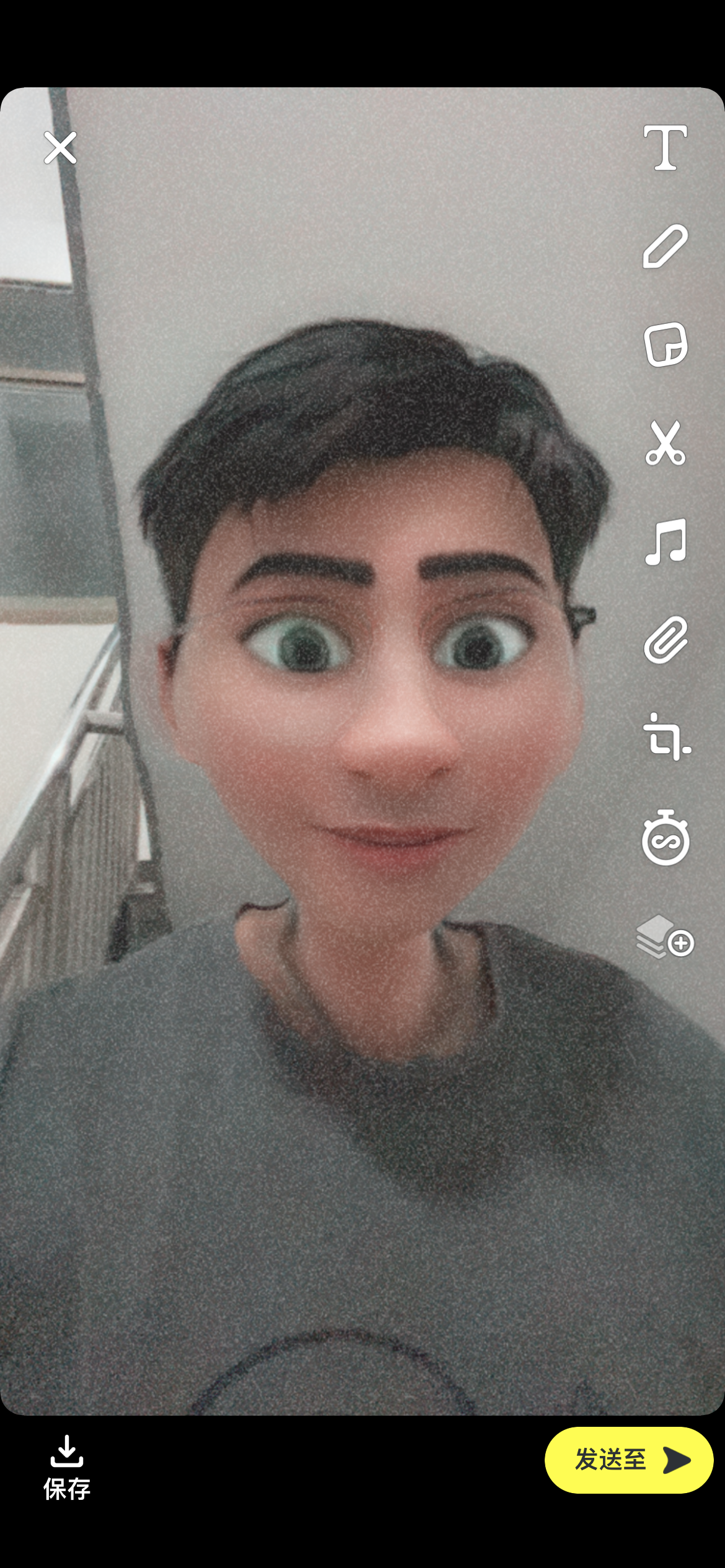Select the scissors cutout tool
This screenshot has width=725, height=1568.
pyautogui.click(x=666, y=443)
